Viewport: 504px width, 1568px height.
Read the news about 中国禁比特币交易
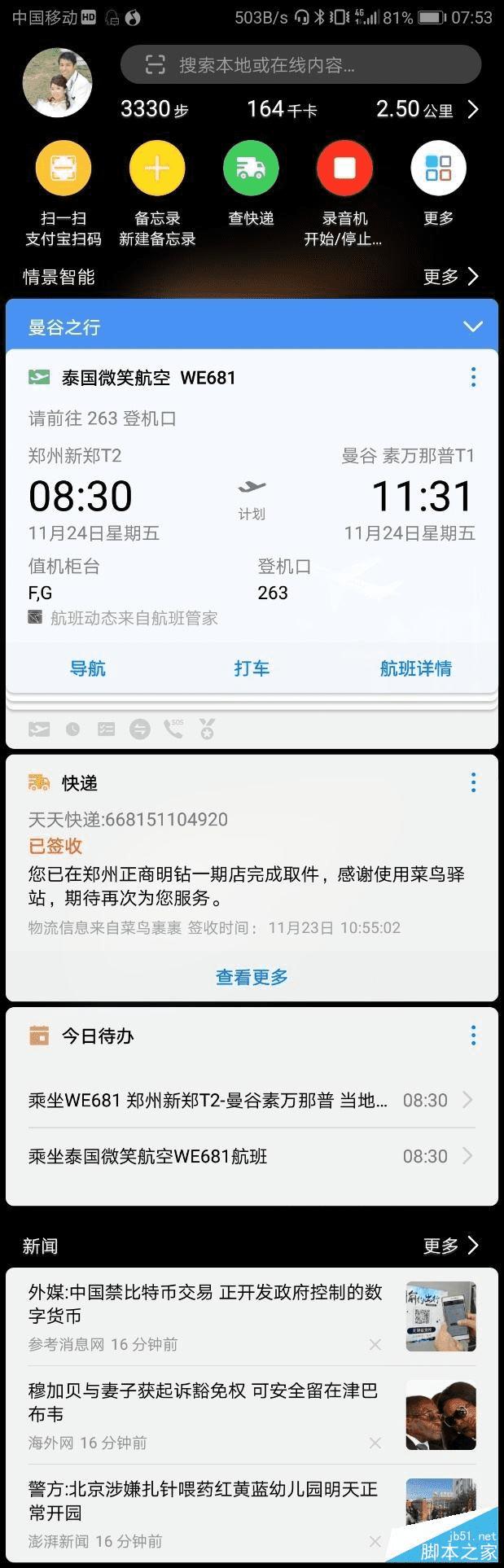205,1303
